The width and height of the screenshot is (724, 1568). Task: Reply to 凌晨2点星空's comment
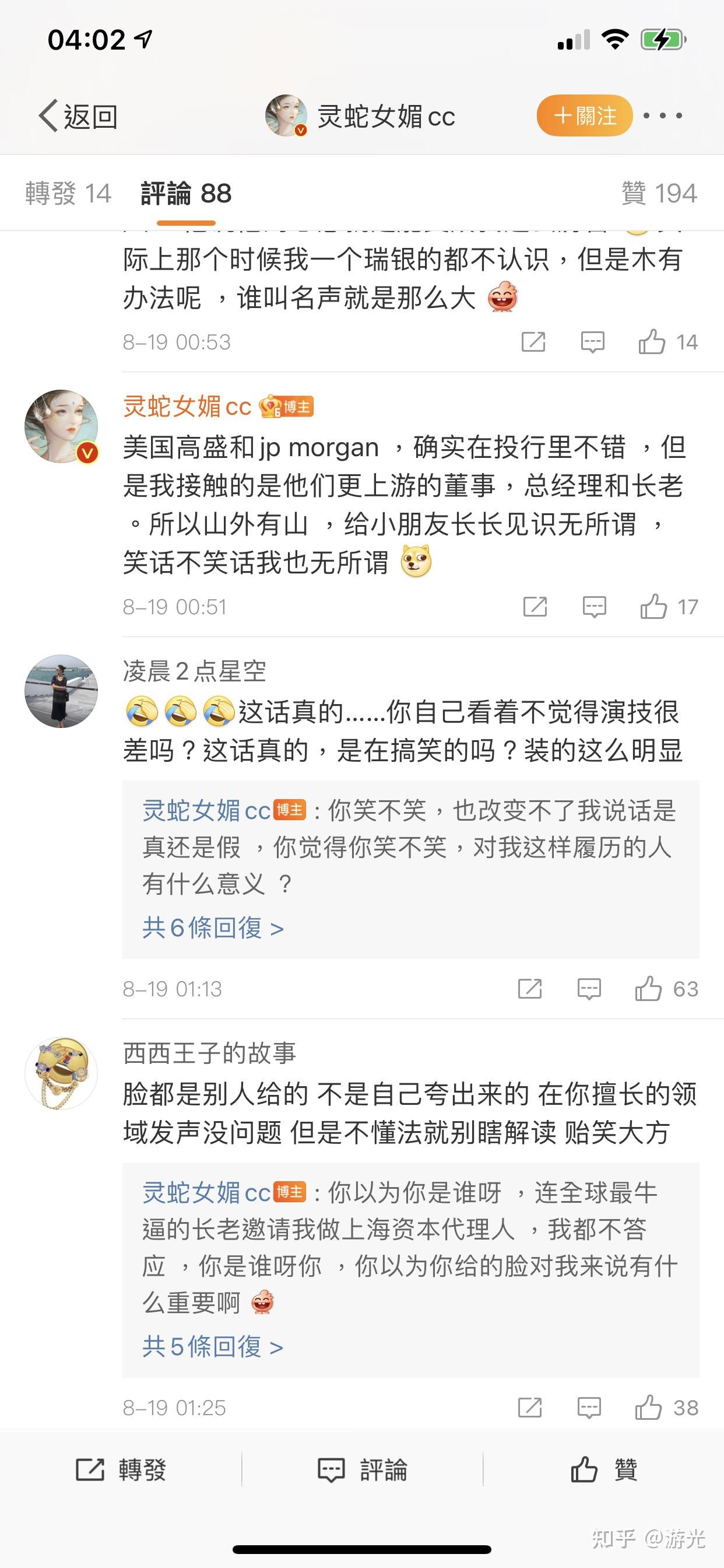click(589, 989)
